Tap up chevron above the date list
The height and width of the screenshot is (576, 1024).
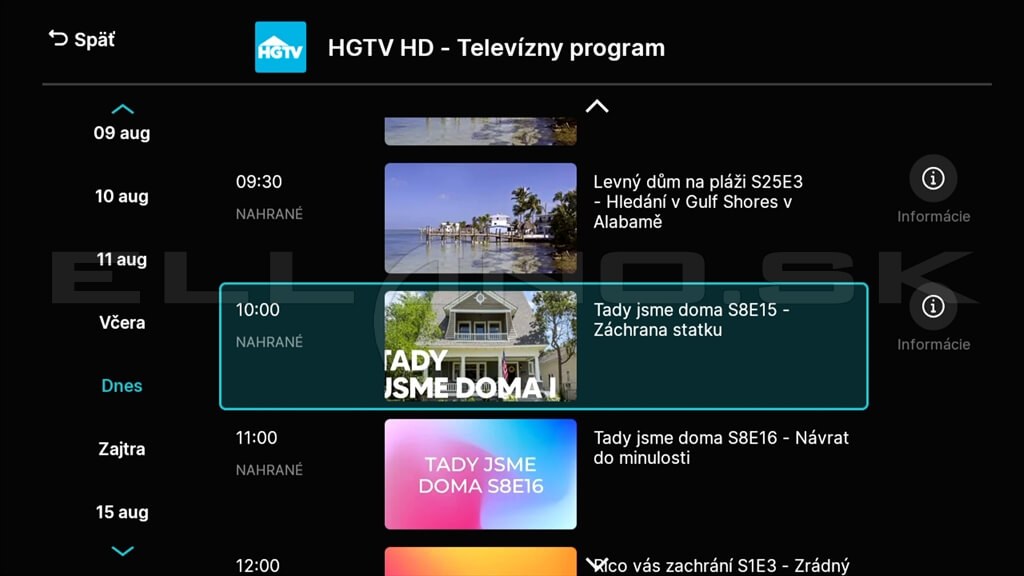pyautogui.click(x=122, y=109)
